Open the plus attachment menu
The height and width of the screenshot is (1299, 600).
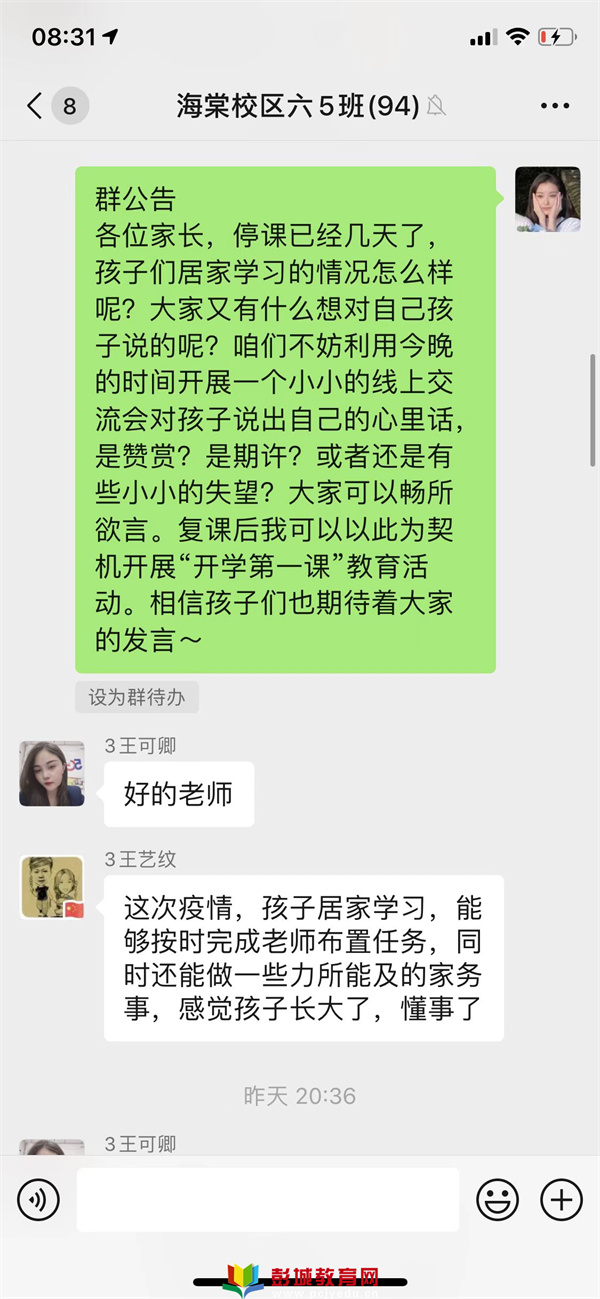pyautogui.click(x=561, y=1199)
